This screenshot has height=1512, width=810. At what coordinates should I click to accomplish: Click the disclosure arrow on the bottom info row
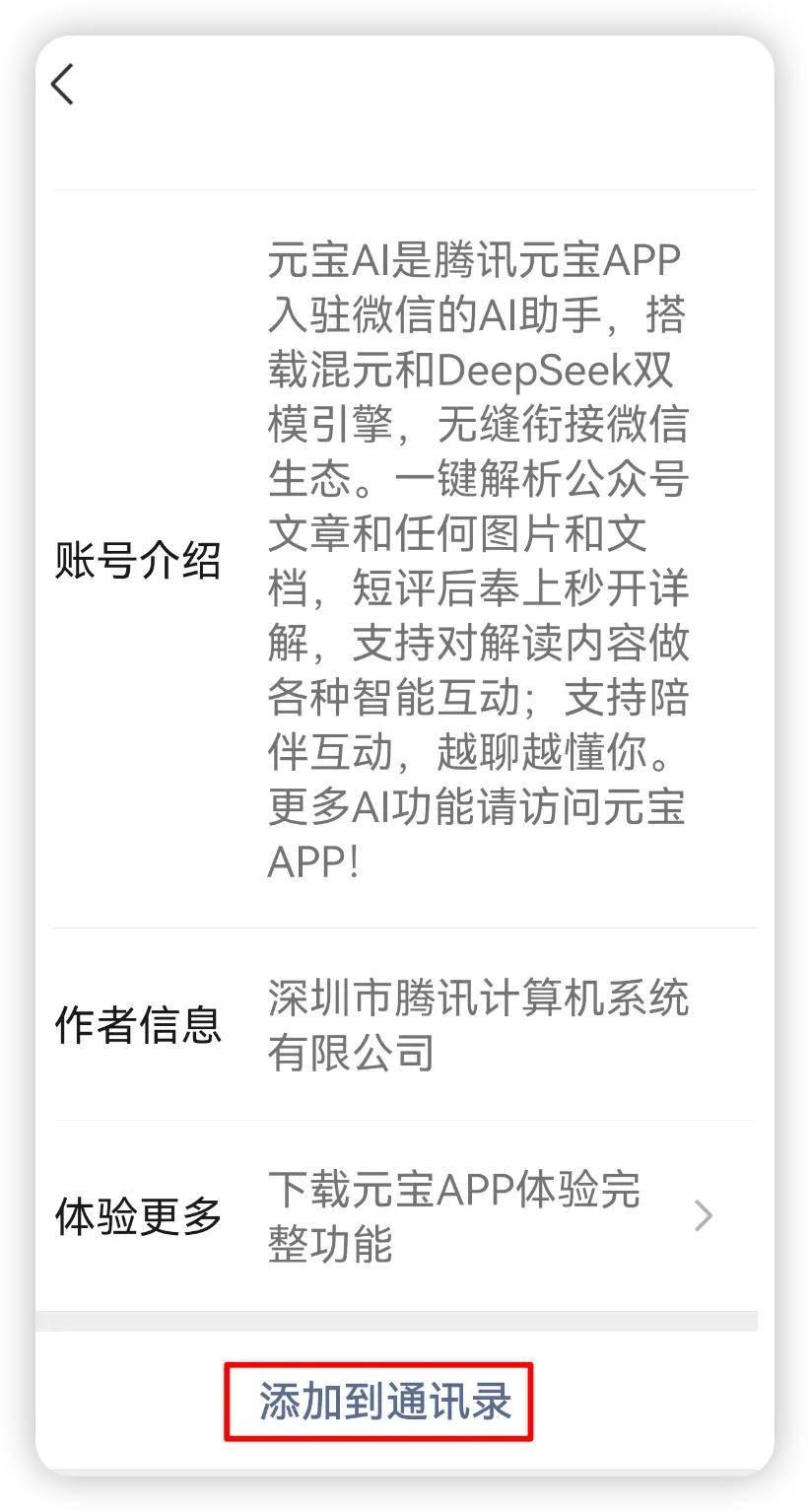click(703, 1216)
